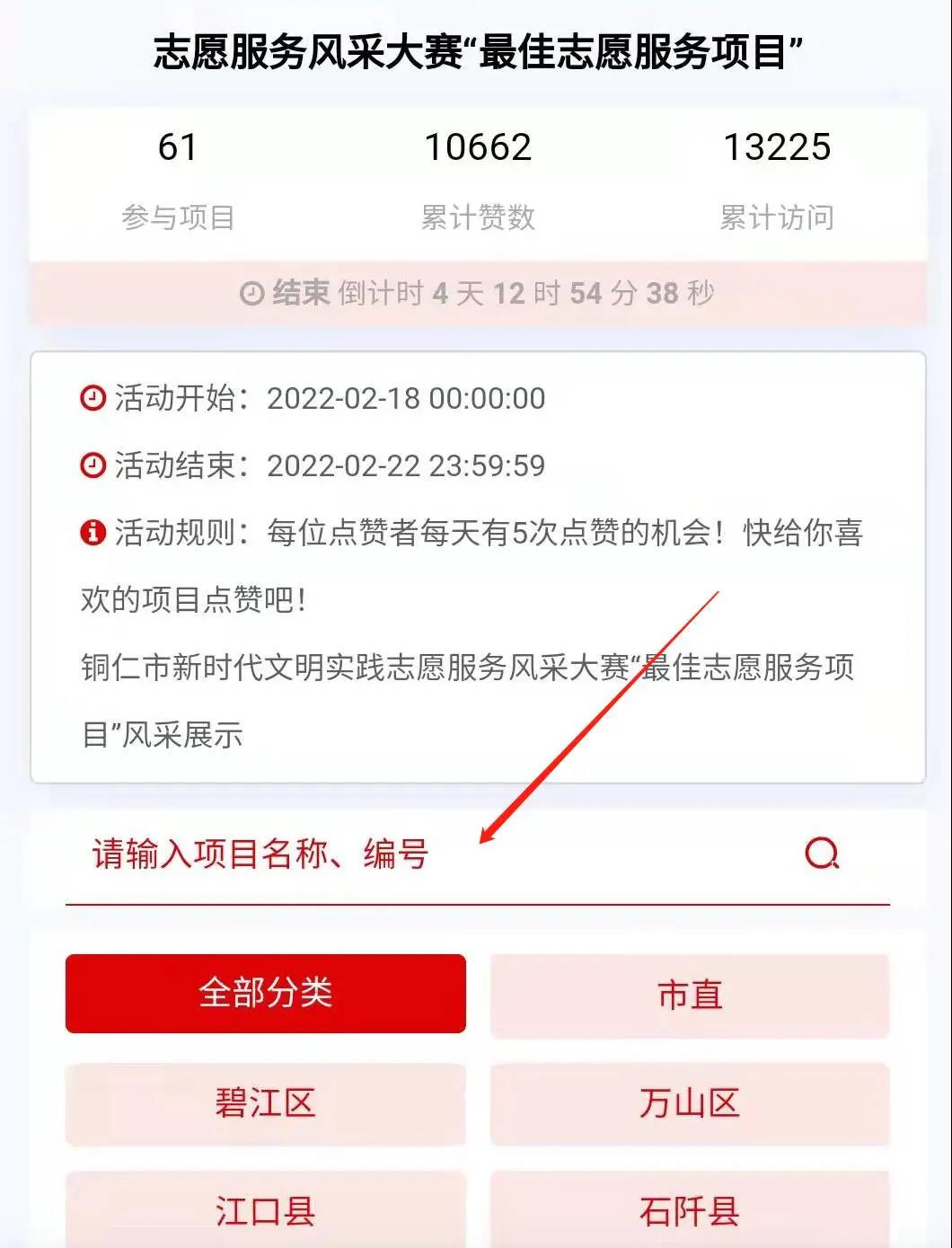View projects under 石阡县
Image resolution: width=952 pixels, height=1248 pixels.
click(690, 1210)
